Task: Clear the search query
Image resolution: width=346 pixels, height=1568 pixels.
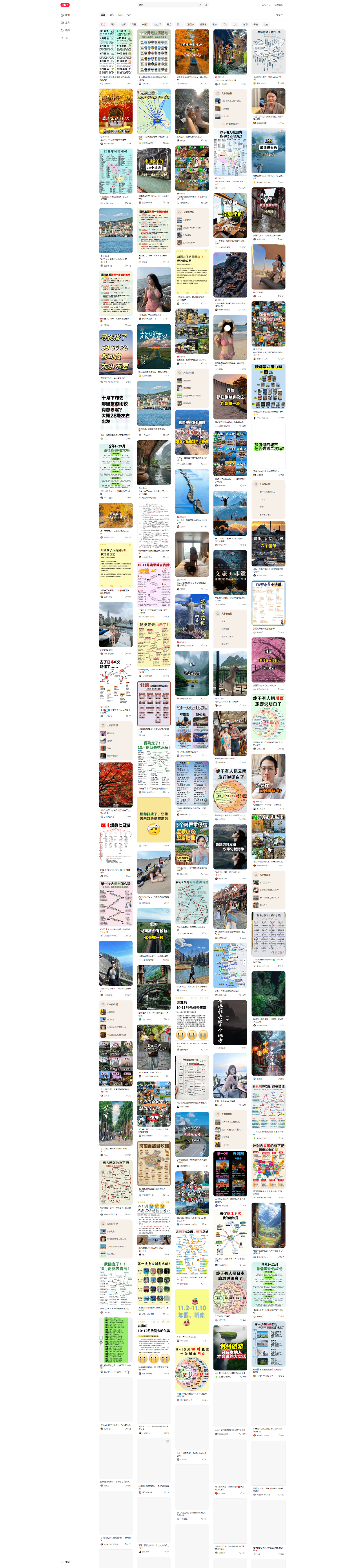Action: click(200, 5)
